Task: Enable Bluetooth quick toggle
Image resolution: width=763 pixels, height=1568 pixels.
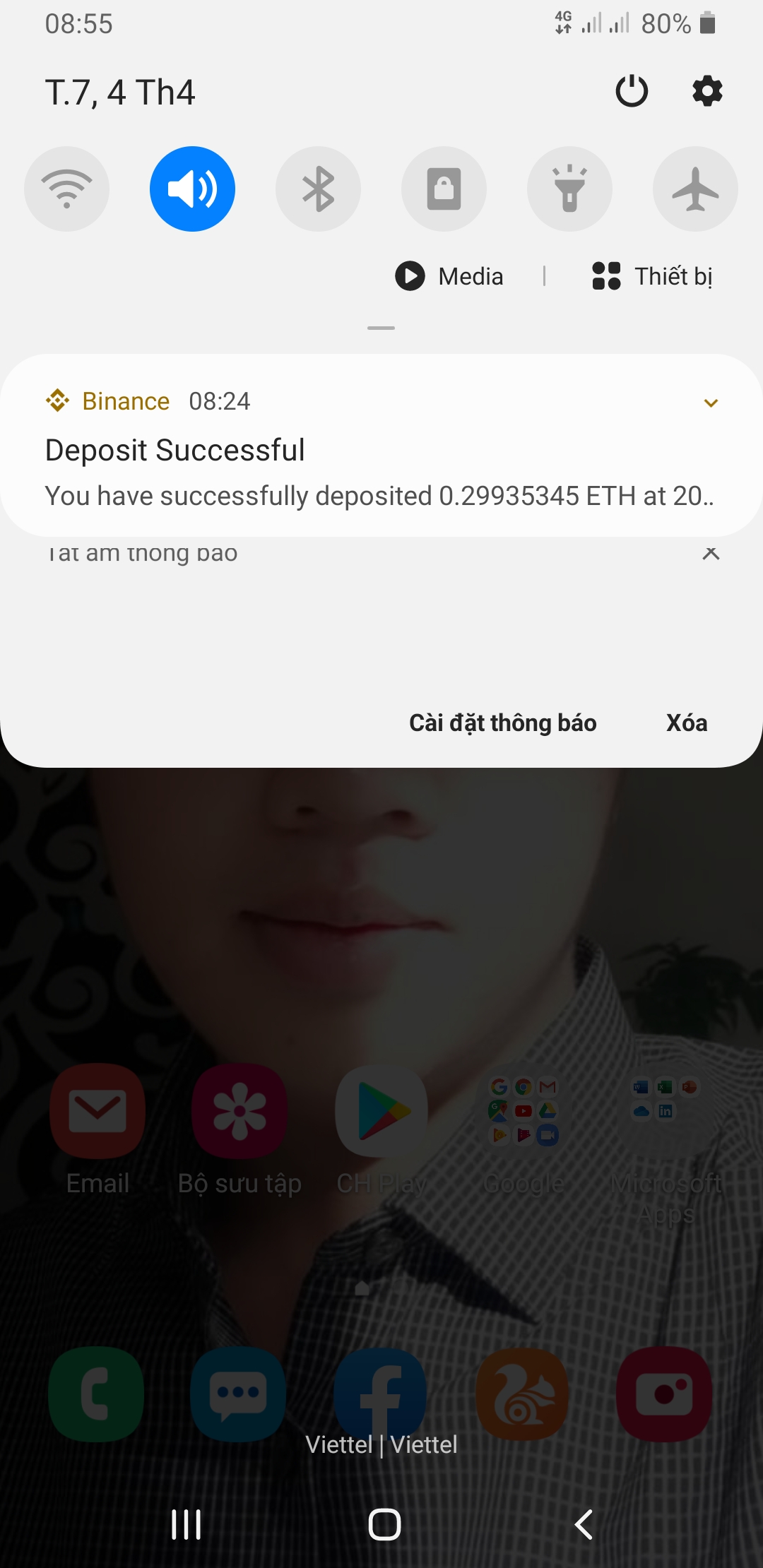Action: [318, 189]
